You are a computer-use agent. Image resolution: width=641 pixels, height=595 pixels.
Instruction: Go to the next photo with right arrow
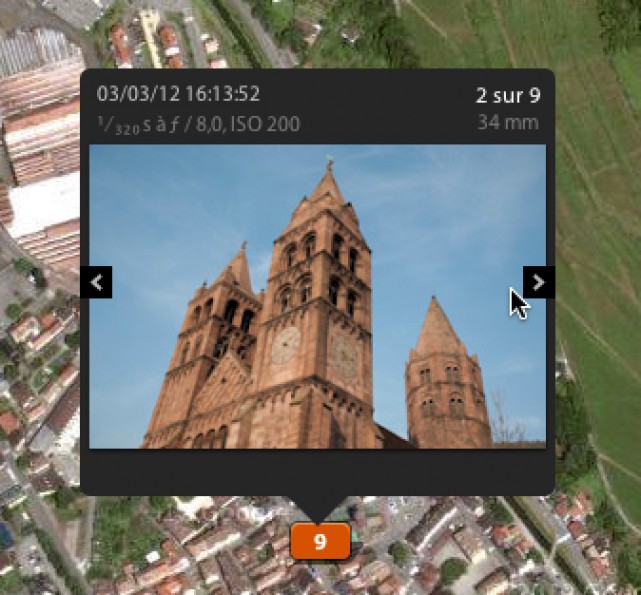tap(538, 282)
